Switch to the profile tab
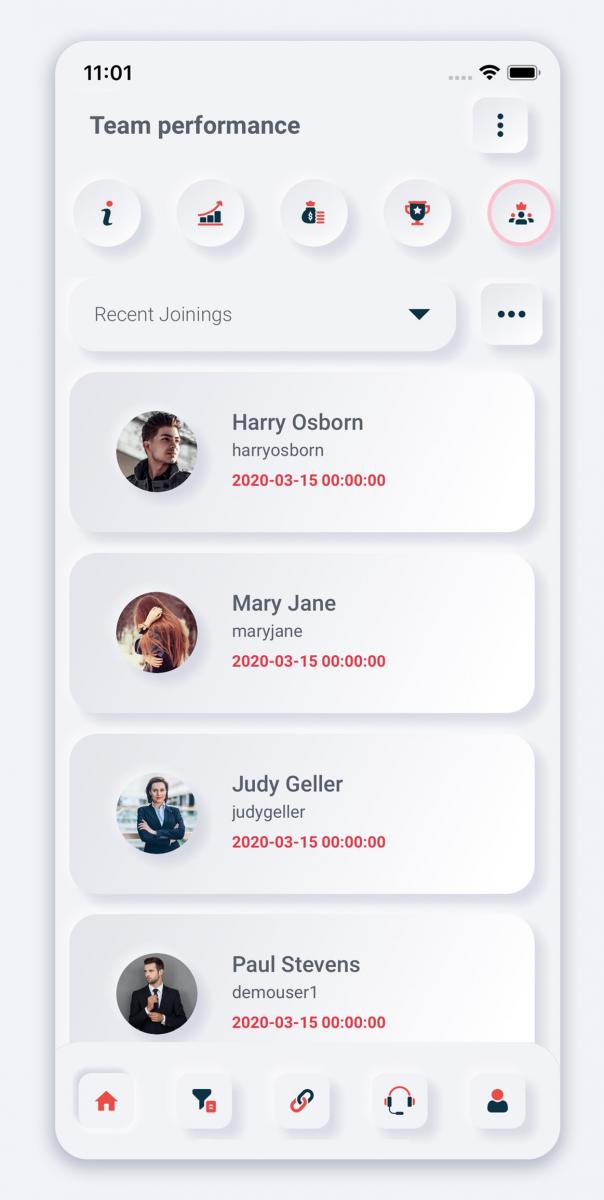The width and height of the screenshot is (604, 1200). (x=497, y=1101)
